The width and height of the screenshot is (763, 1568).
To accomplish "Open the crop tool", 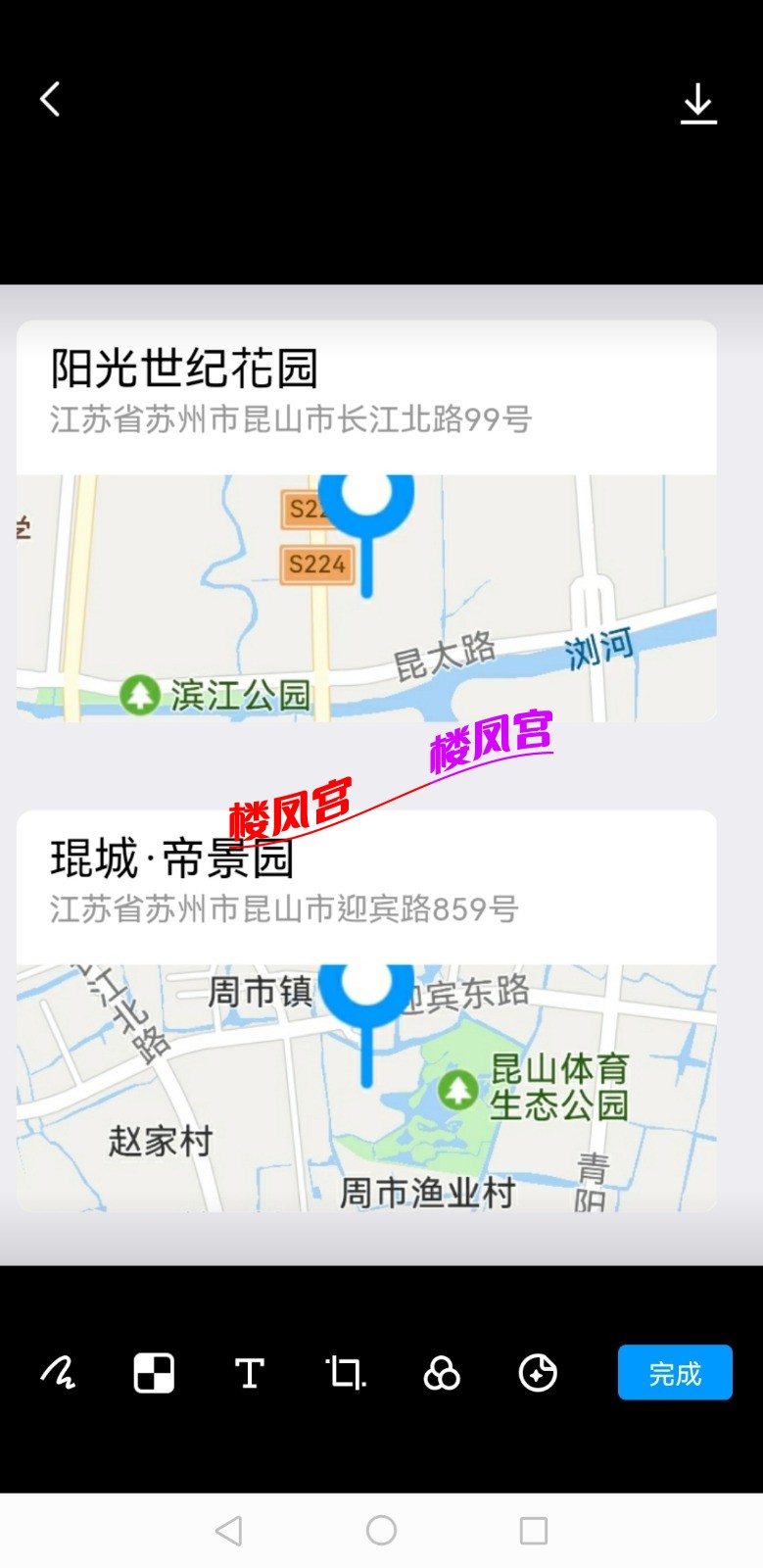I will tap(344, 1374).
